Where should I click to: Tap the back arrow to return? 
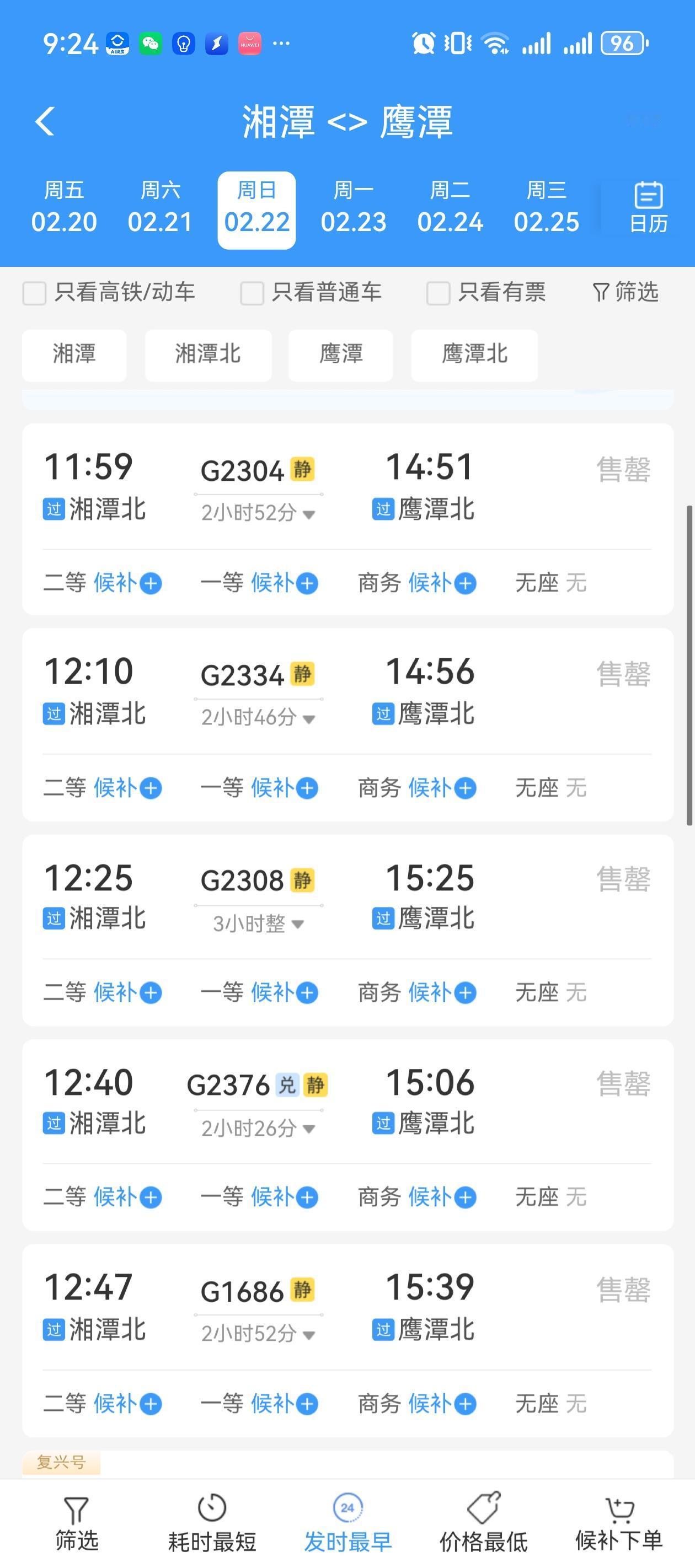pyautogui.click(x=45, y=121)
